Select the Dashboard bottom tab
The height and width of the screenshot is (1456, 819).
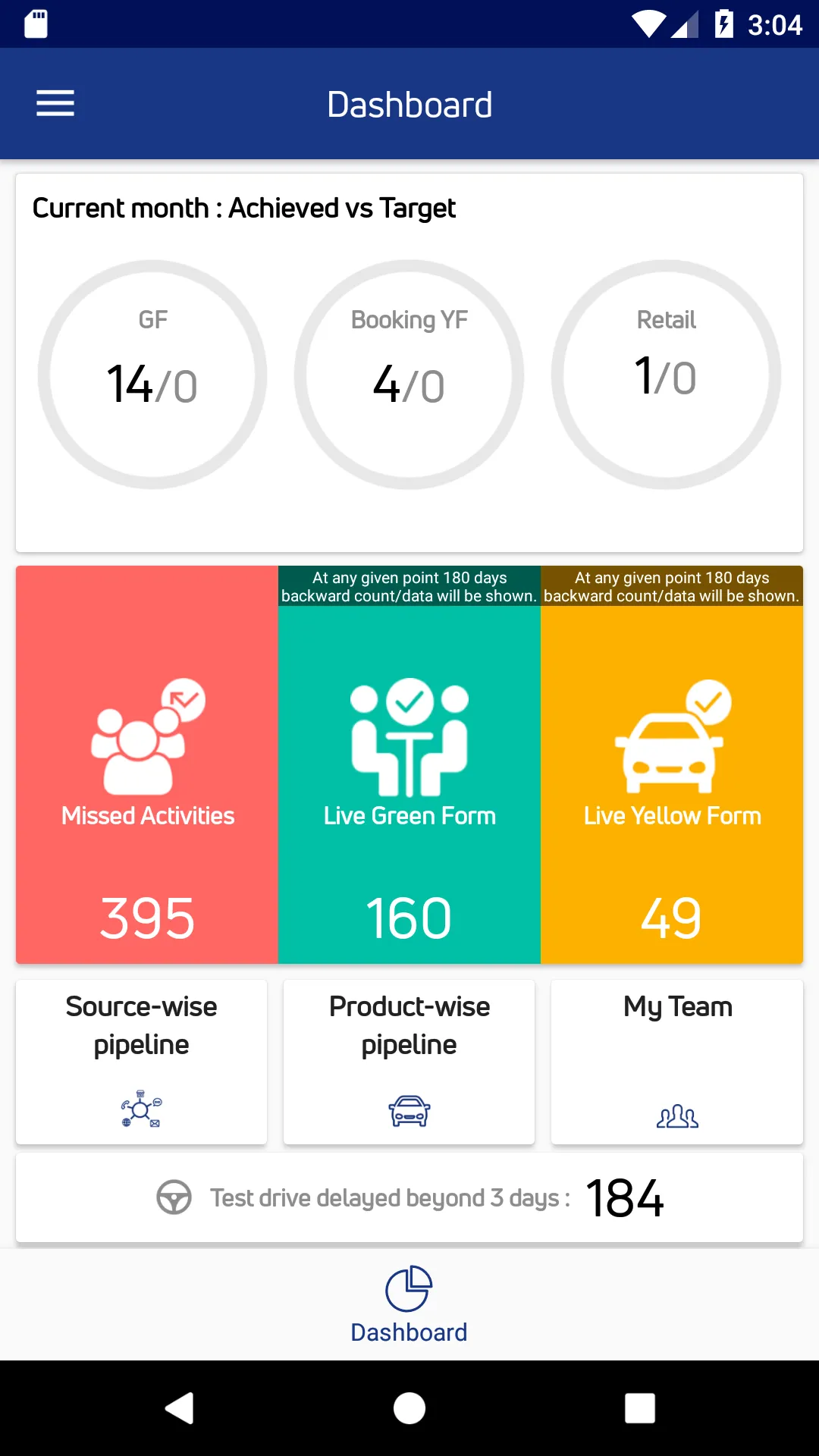point(409,1304)
